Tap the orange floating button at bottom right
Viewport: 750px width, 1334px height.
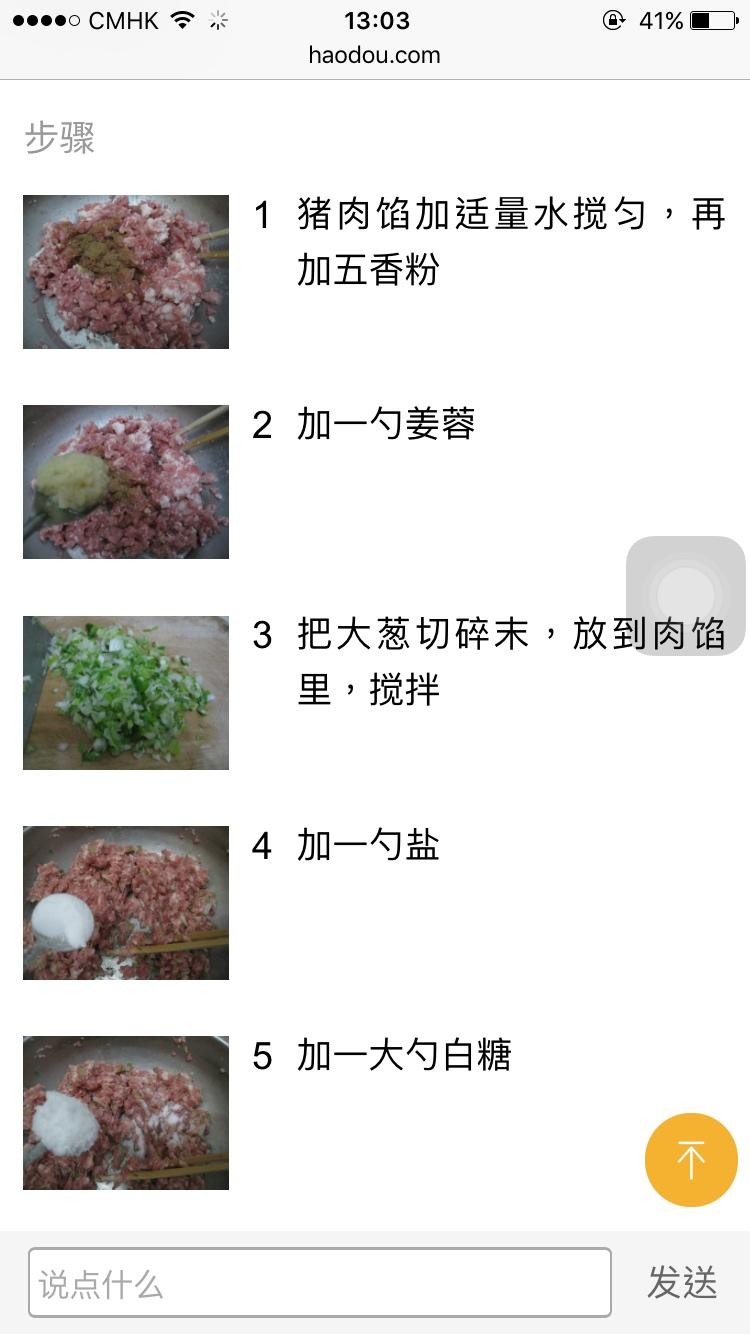click(x=691, y=1160)
